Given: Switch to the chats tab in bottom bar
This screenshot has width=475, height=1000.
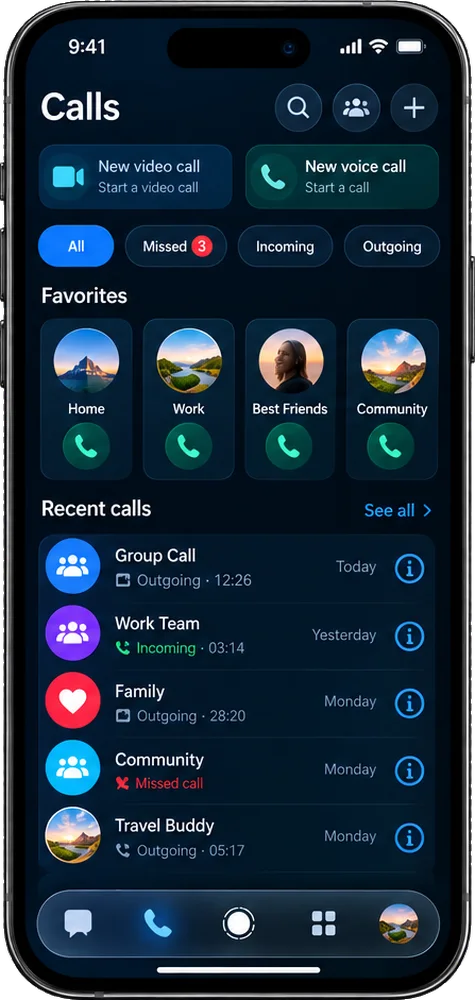Looking at the screenshot, I should [78, 923].
